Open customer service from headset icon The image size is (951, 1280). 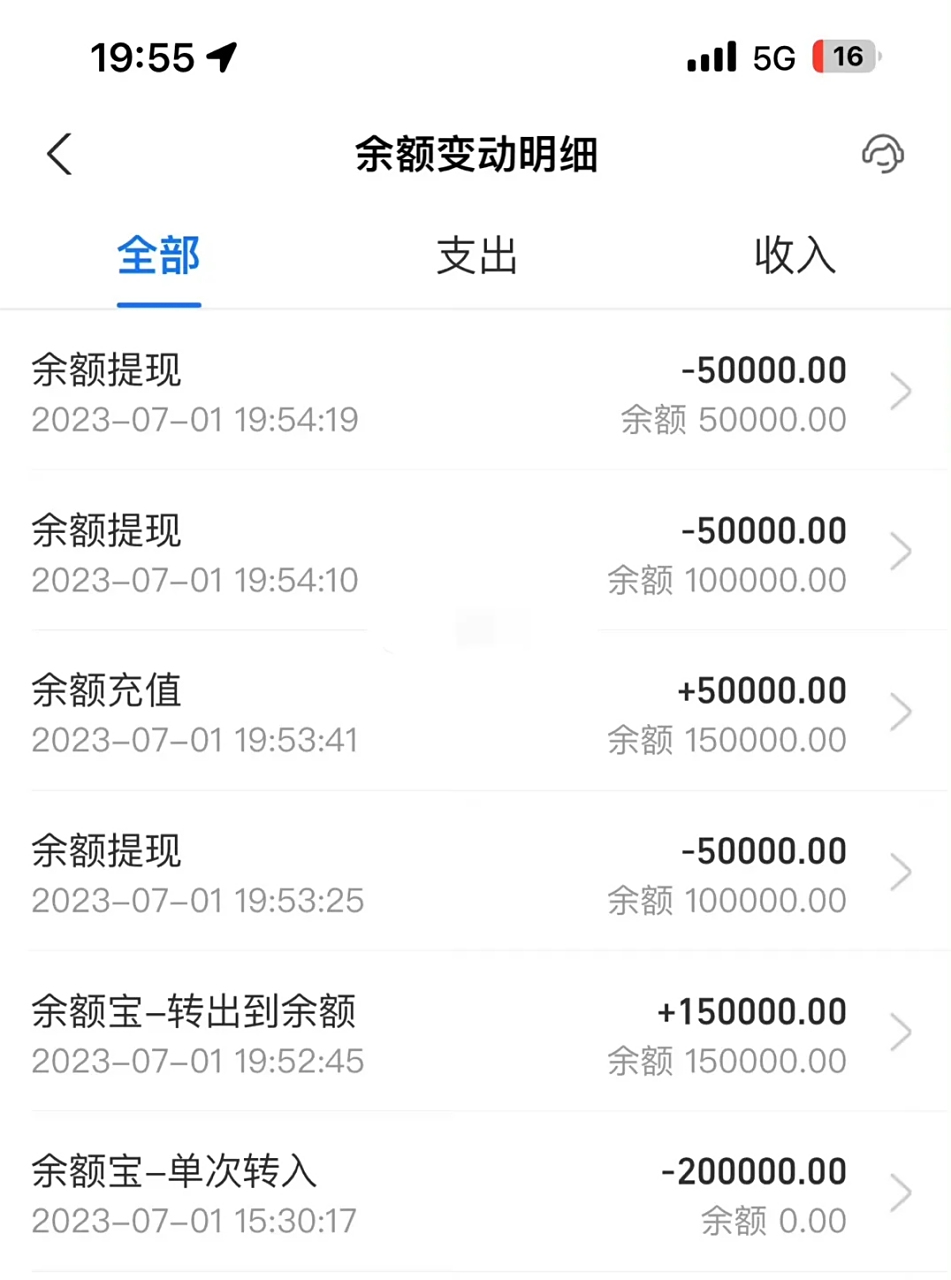(x=881, y=155)
